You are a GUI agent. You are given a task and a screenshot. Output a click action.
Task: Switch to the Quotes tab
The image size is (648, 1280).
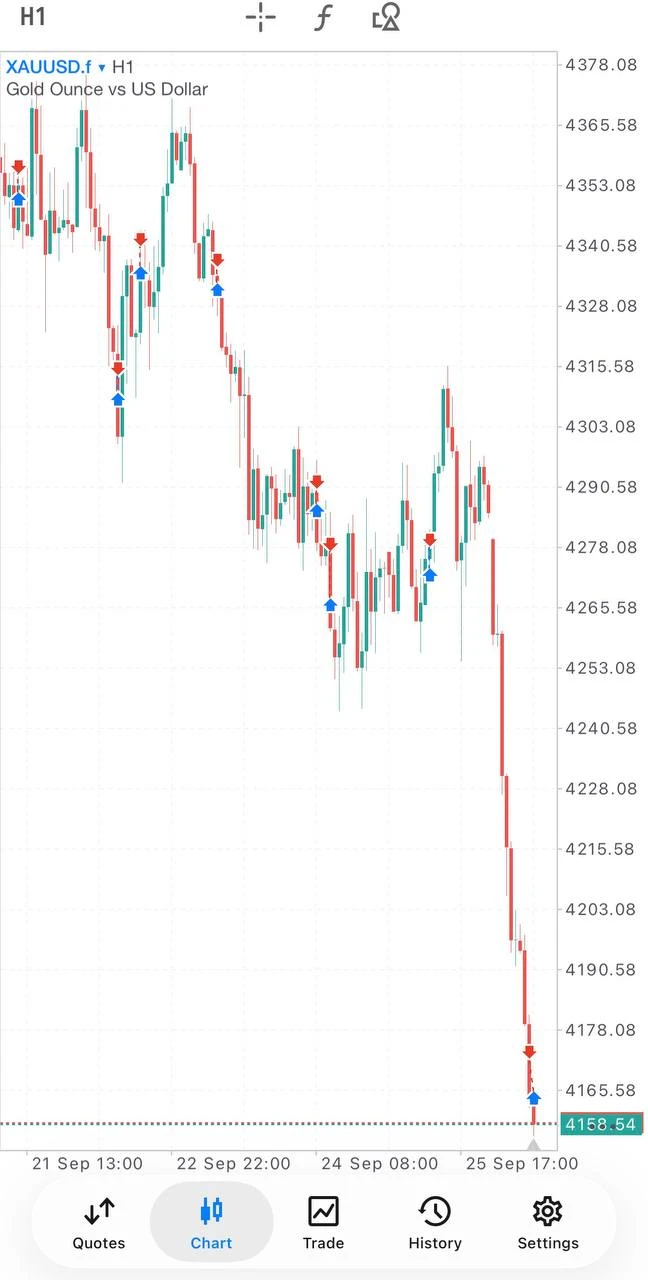99,1223
